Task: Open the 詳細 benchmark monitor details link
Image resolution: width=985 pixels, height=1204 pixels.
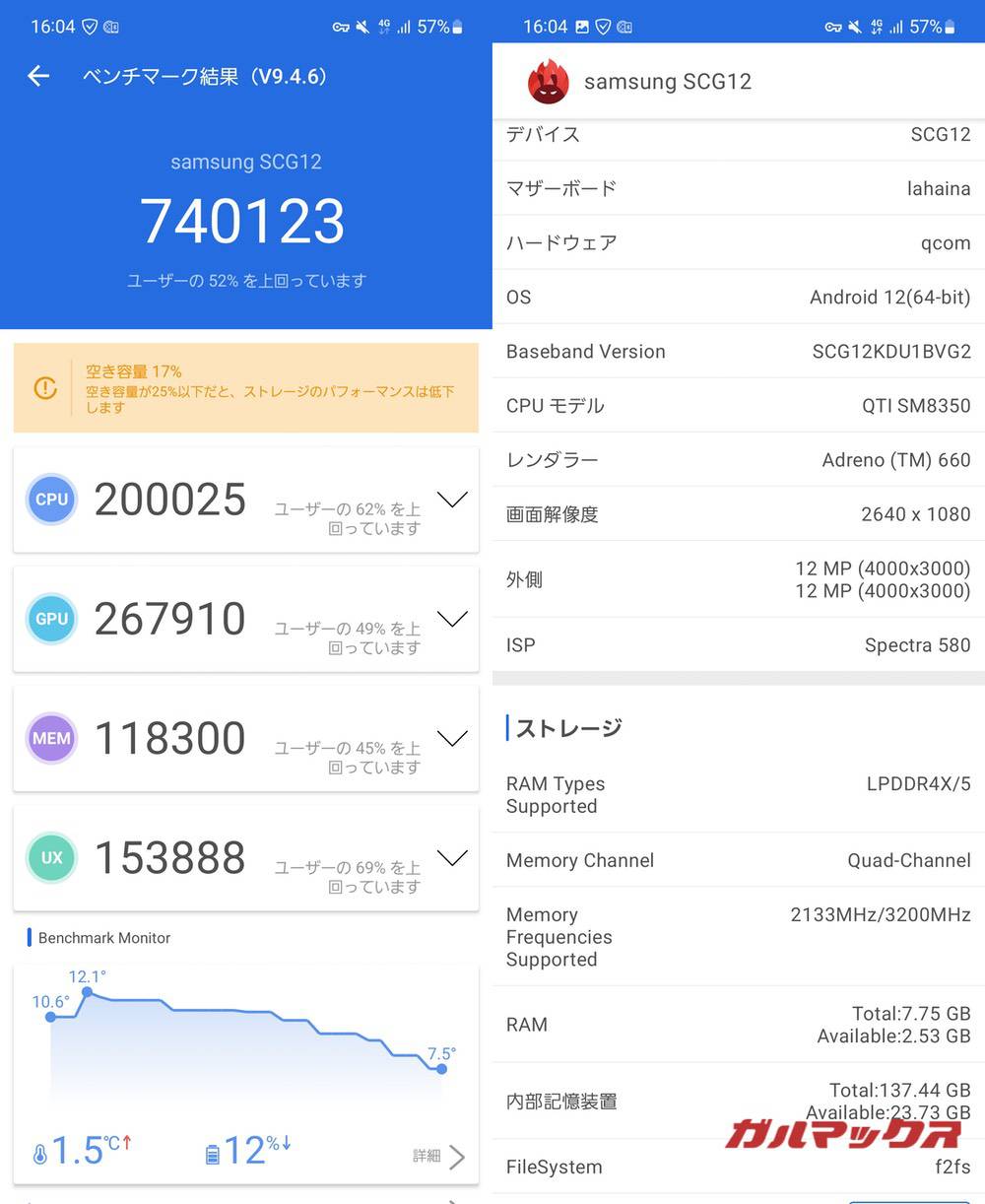Action: pos(438,1157)
